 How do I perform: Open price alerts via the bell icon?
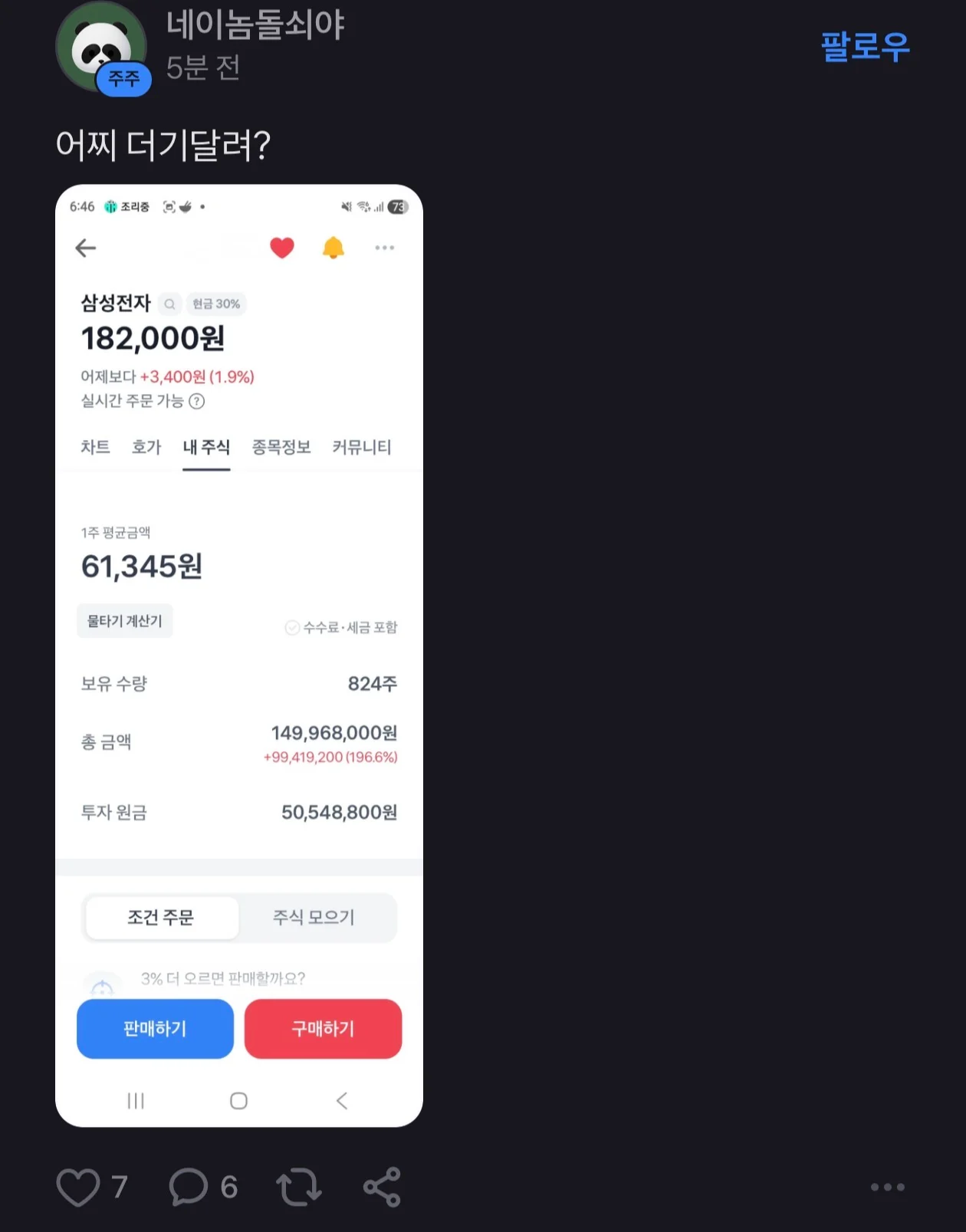(x=333, y=248)
